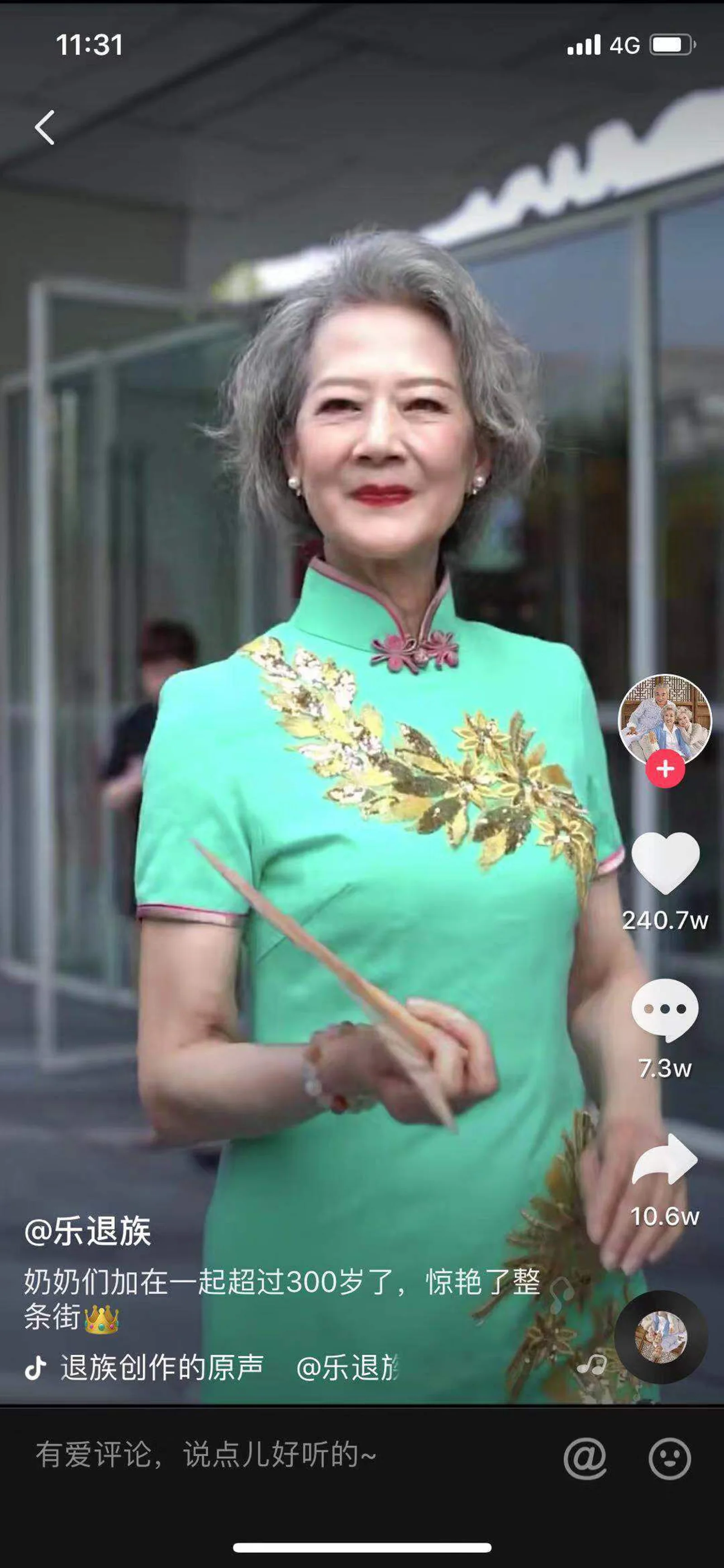Open the comments bubble showing 7.3w
Viewport: 724px width, 1568px height.
point(665,1010)
